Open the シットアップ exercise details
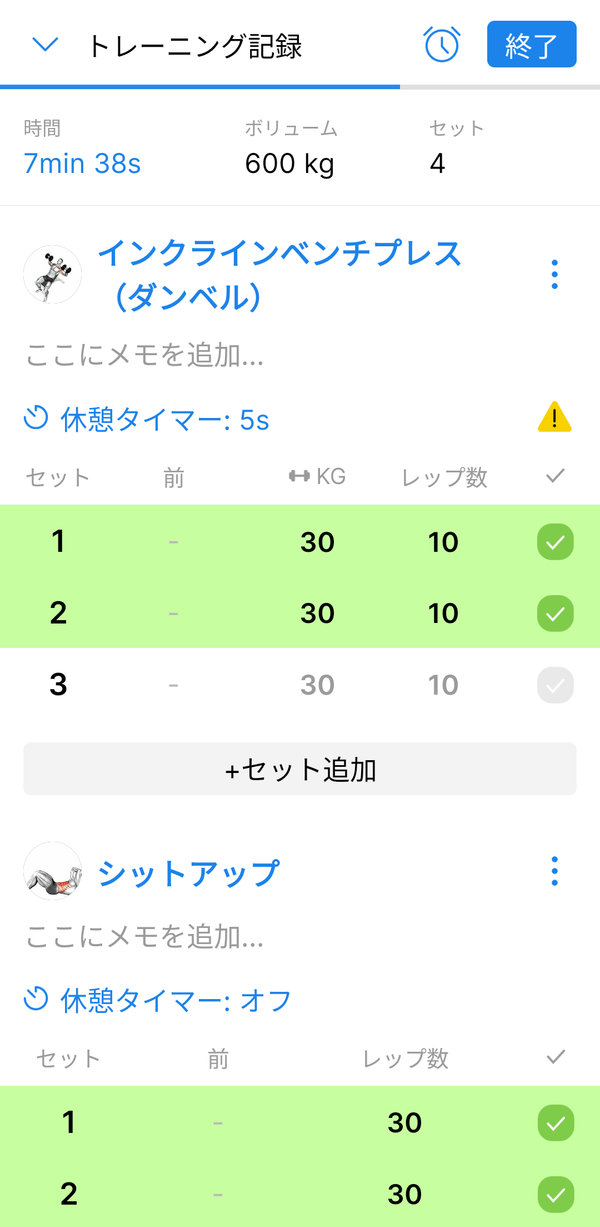 pyautogui.click(x=189, y=873)
